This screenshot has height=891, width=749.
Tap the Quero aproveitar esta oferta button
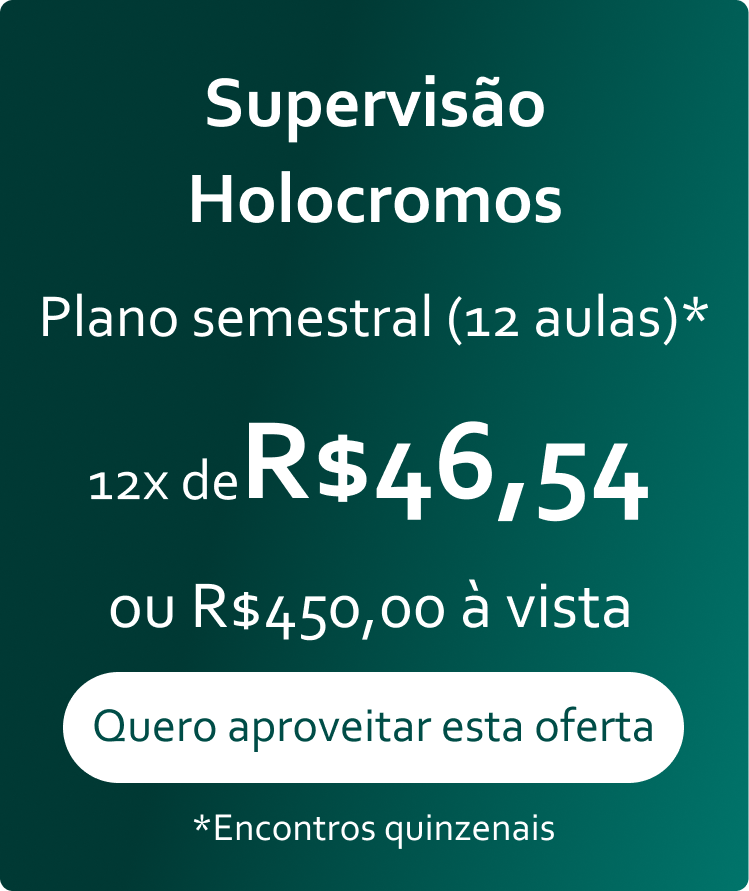[373, 727]
